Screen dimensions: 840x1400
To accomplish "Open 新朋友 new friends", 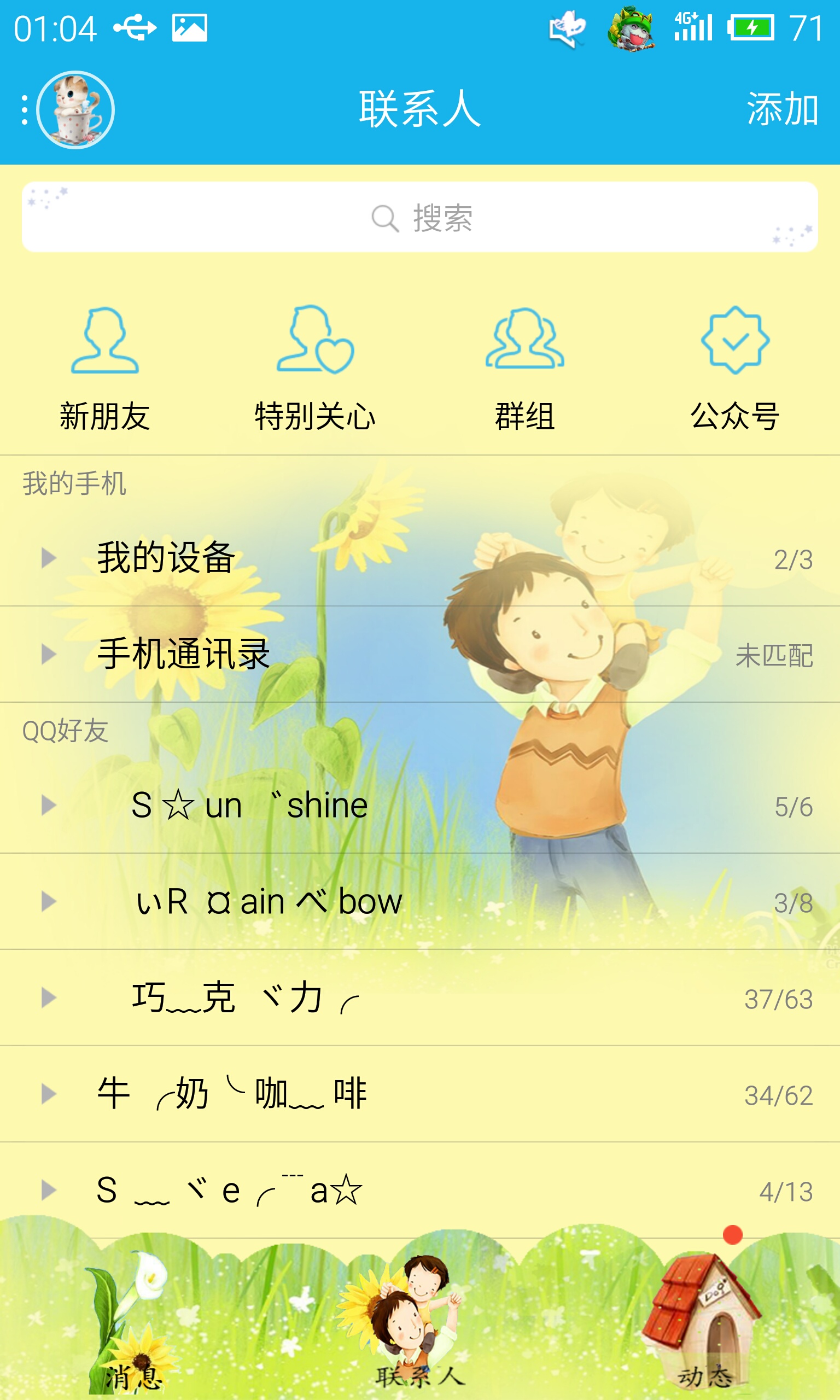I will 104,368.
